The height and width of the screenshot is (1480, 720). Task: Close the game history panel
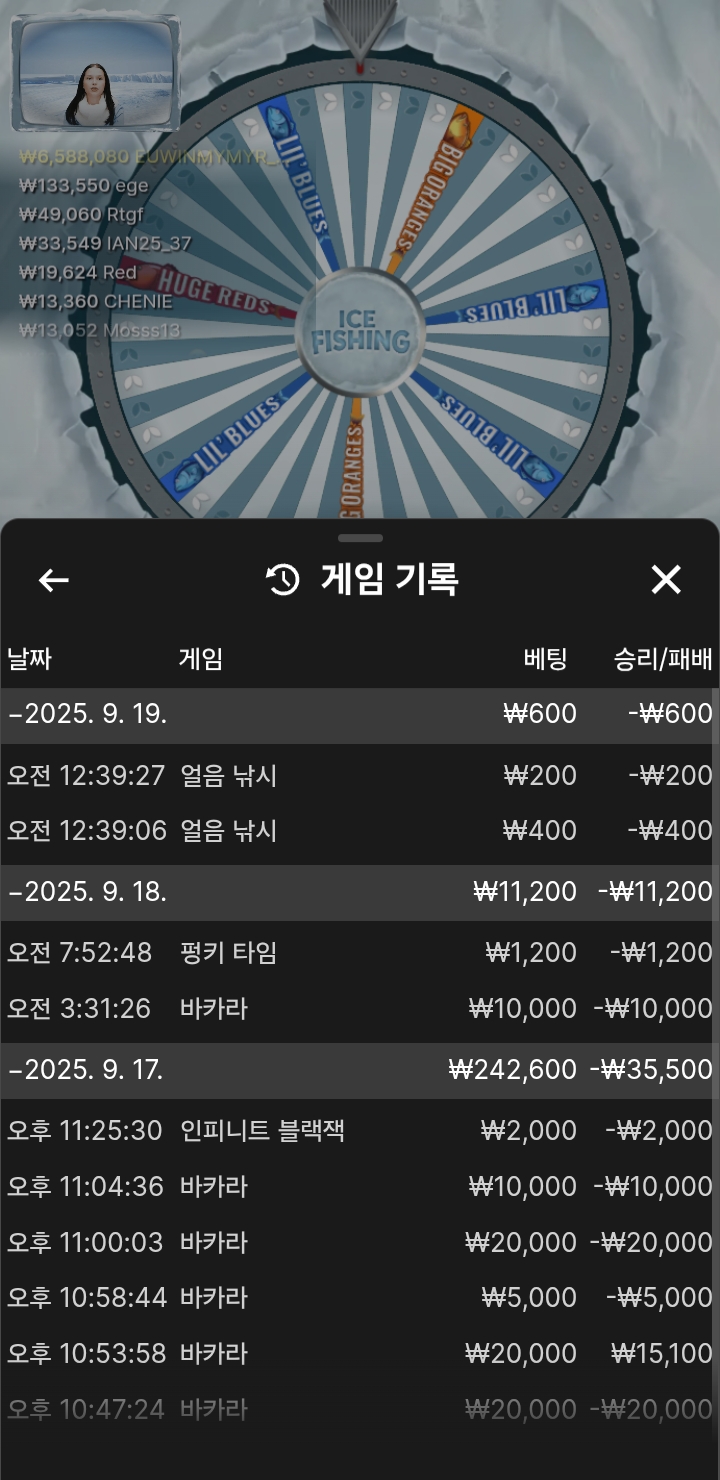pyautogui.click(x=666, y=580)
